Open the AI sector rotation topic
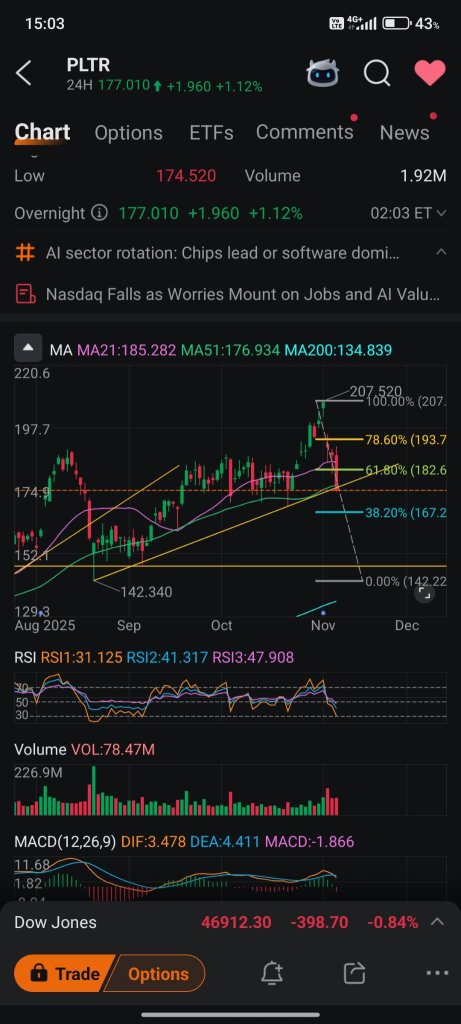461x1024 pixels. pos(230,253)
